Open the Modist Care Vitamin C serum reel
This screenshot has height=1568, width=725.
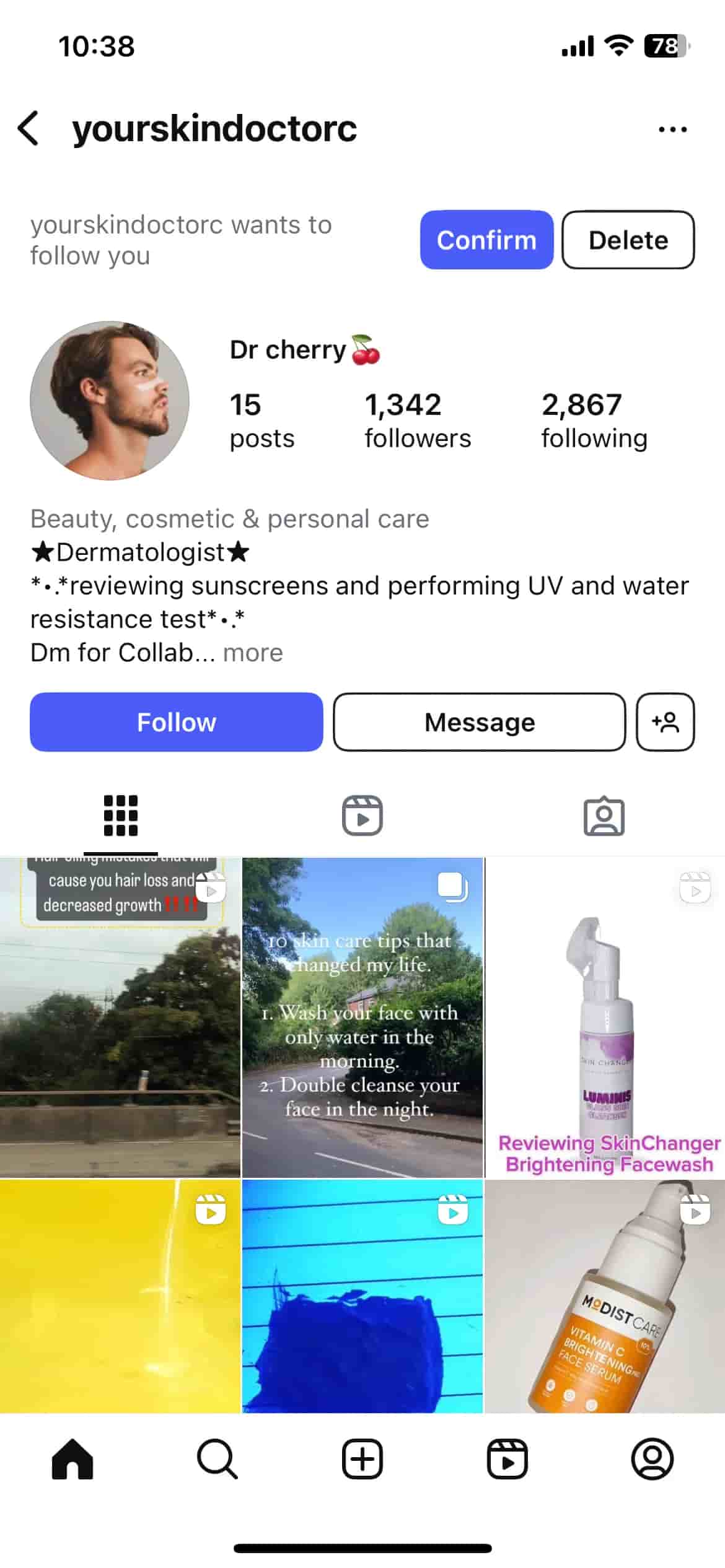tap(605, 1296)
